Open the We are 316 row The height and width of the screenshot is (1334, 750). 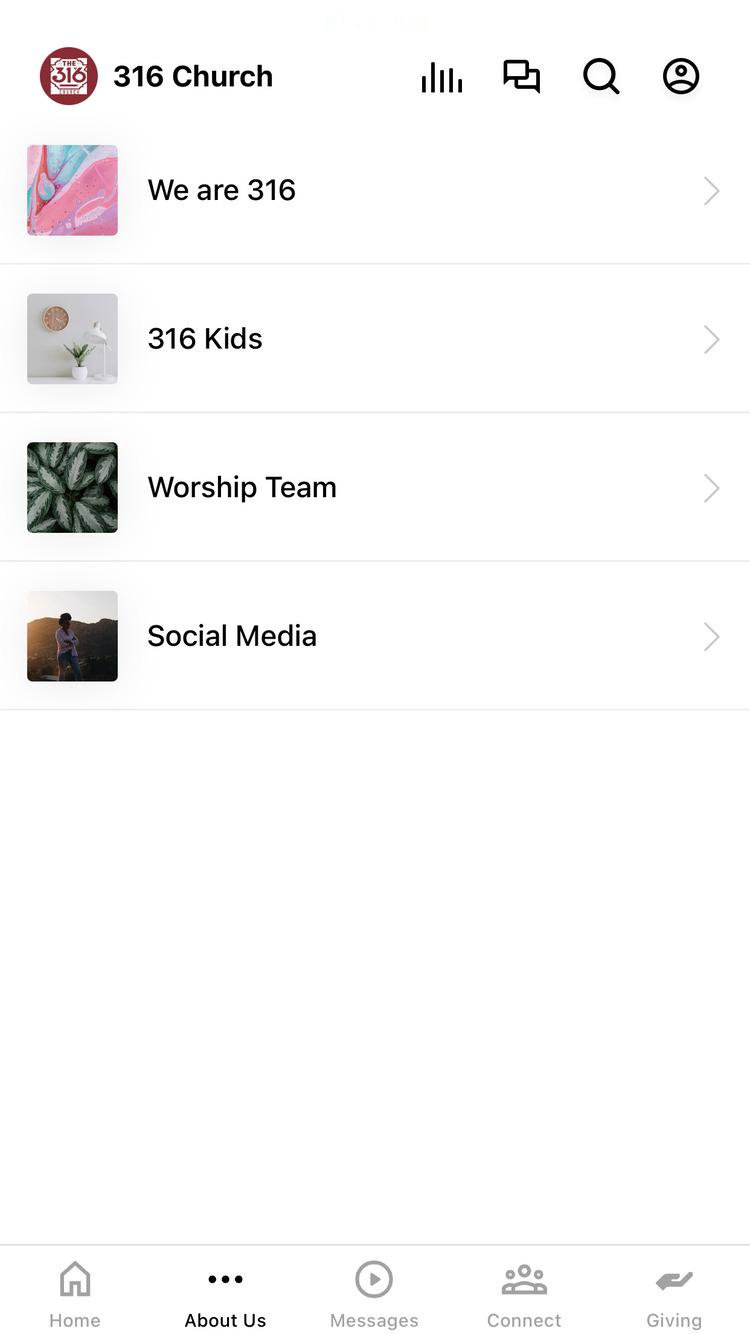(375, 190)
